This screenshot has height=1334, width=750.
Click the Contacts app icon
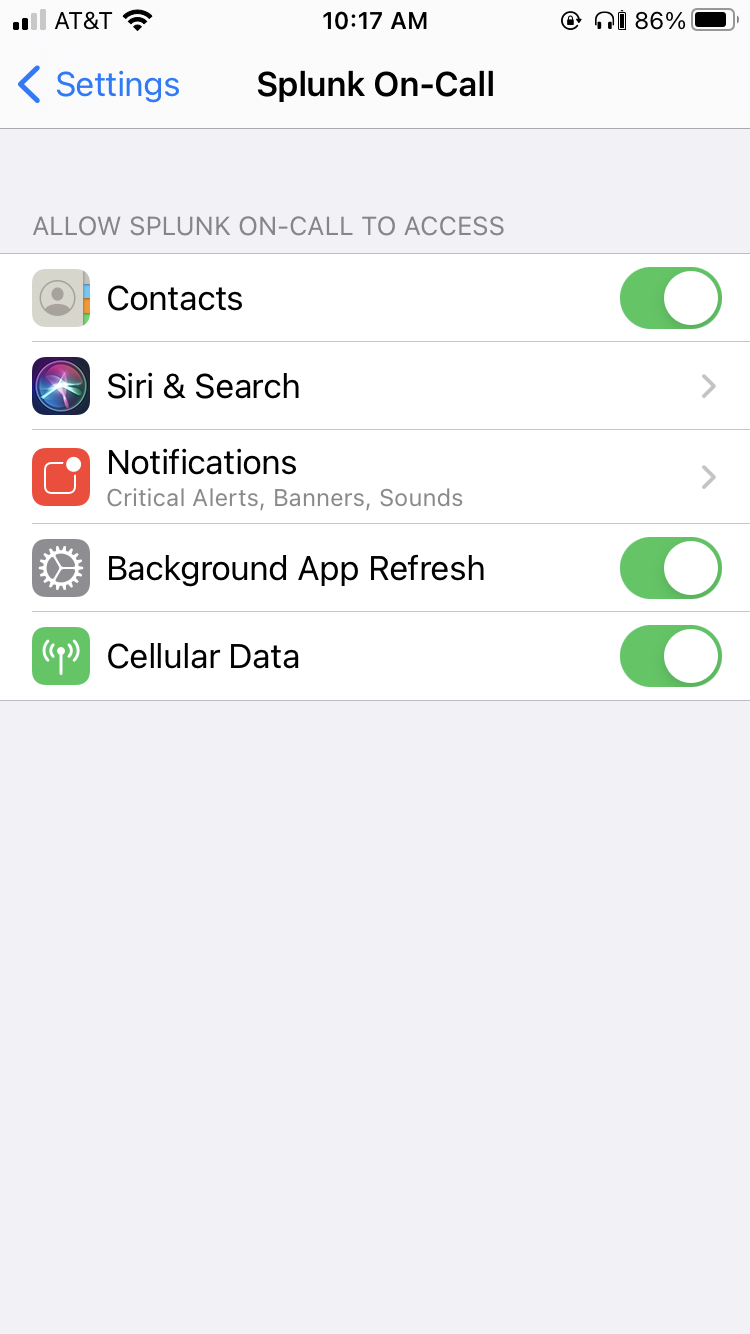click(x=60, y=297)
